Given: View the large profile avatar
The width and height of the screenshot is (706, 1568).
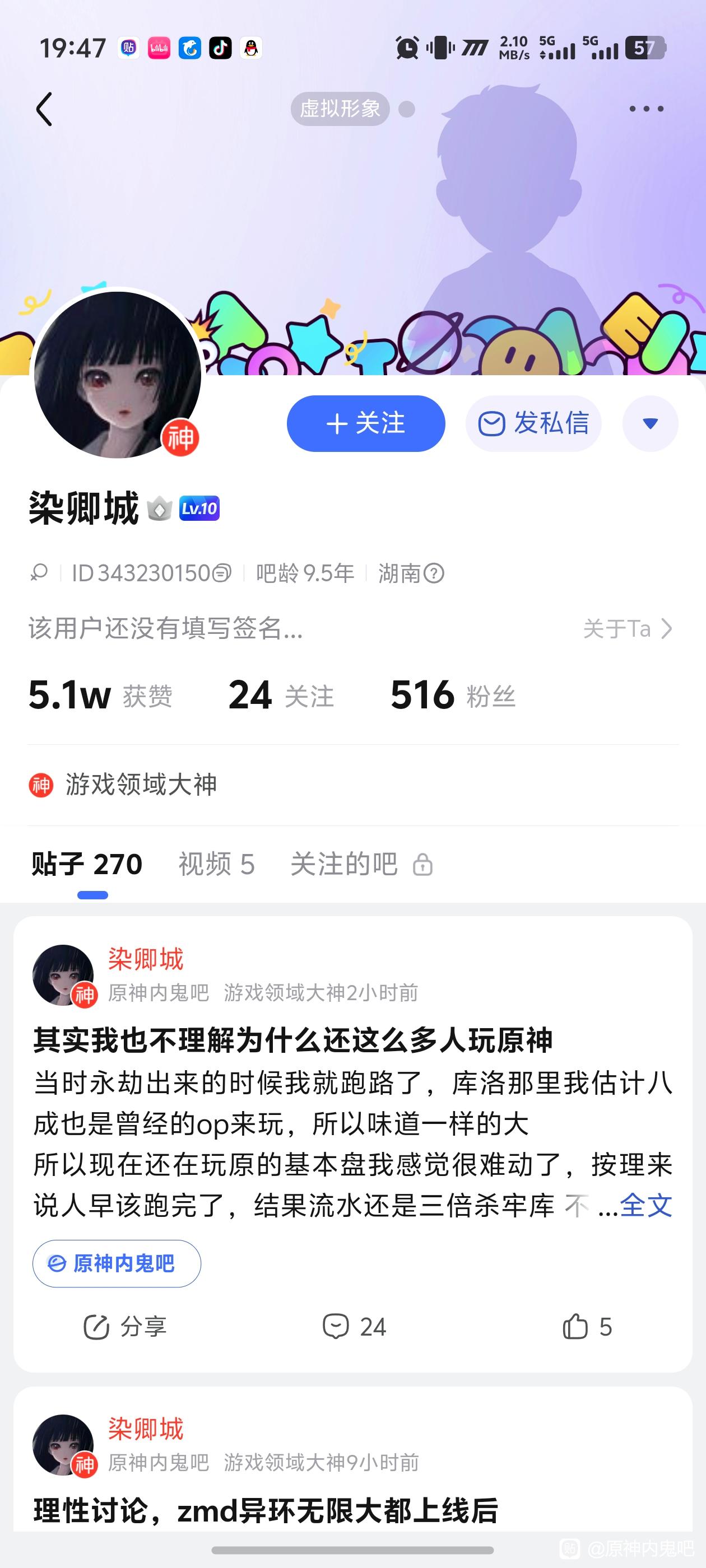Looking at the screenshot, I should point(118,375).
